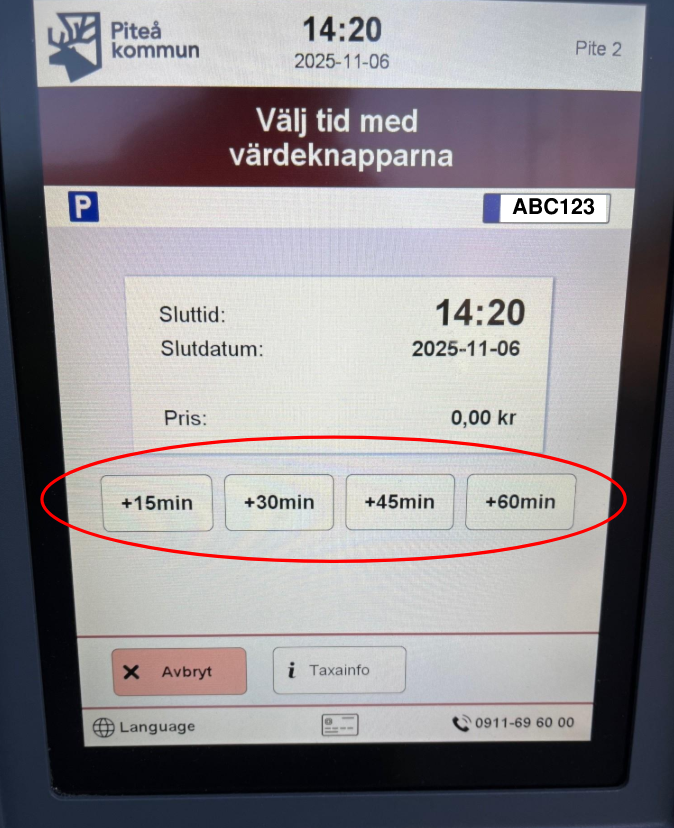Add 15 minutes of parking time
This screenshot has height=828, width=674.
coord(157,502)
